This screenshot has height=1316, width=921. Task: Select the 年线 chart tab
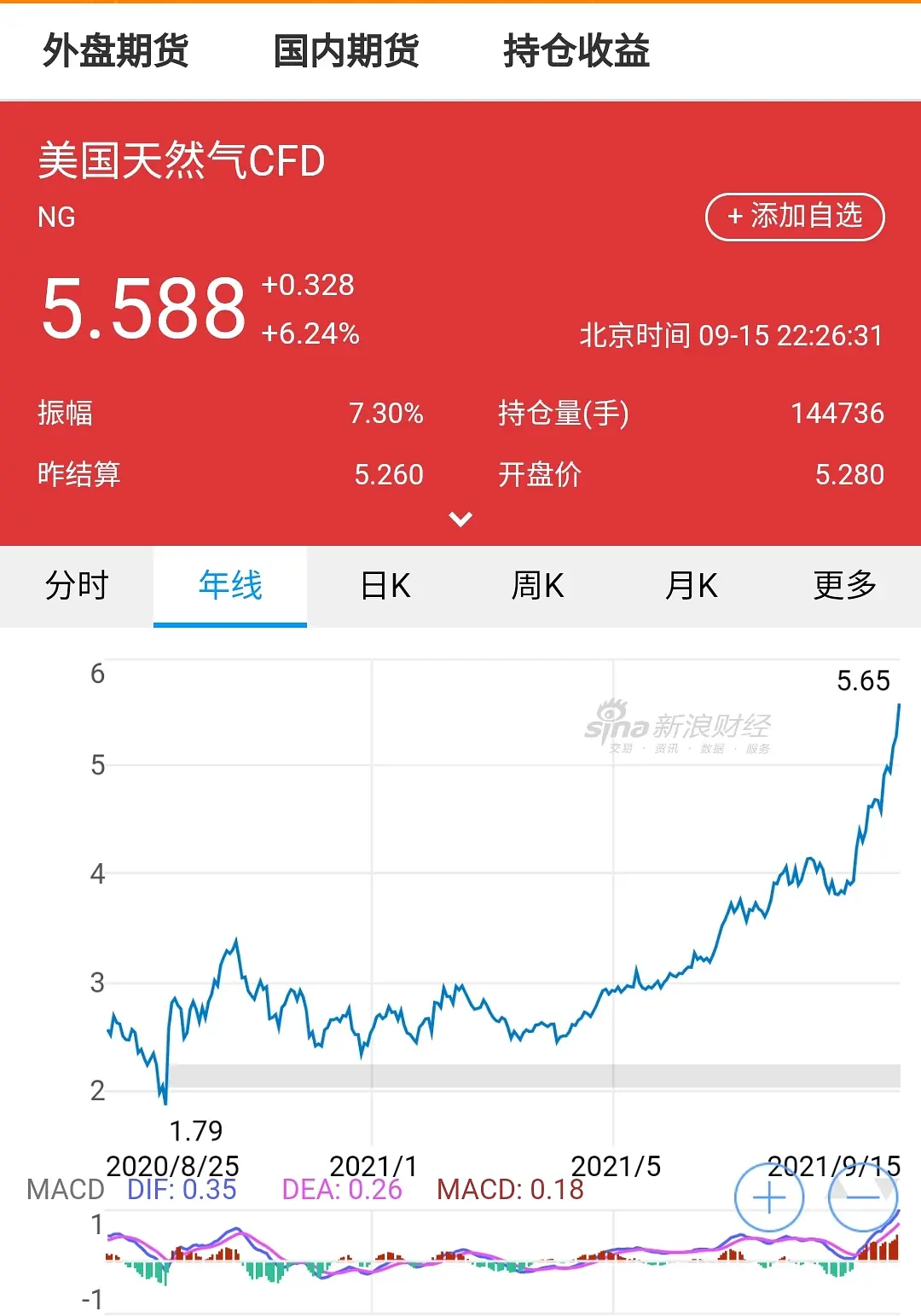click(x=230, y=586)
